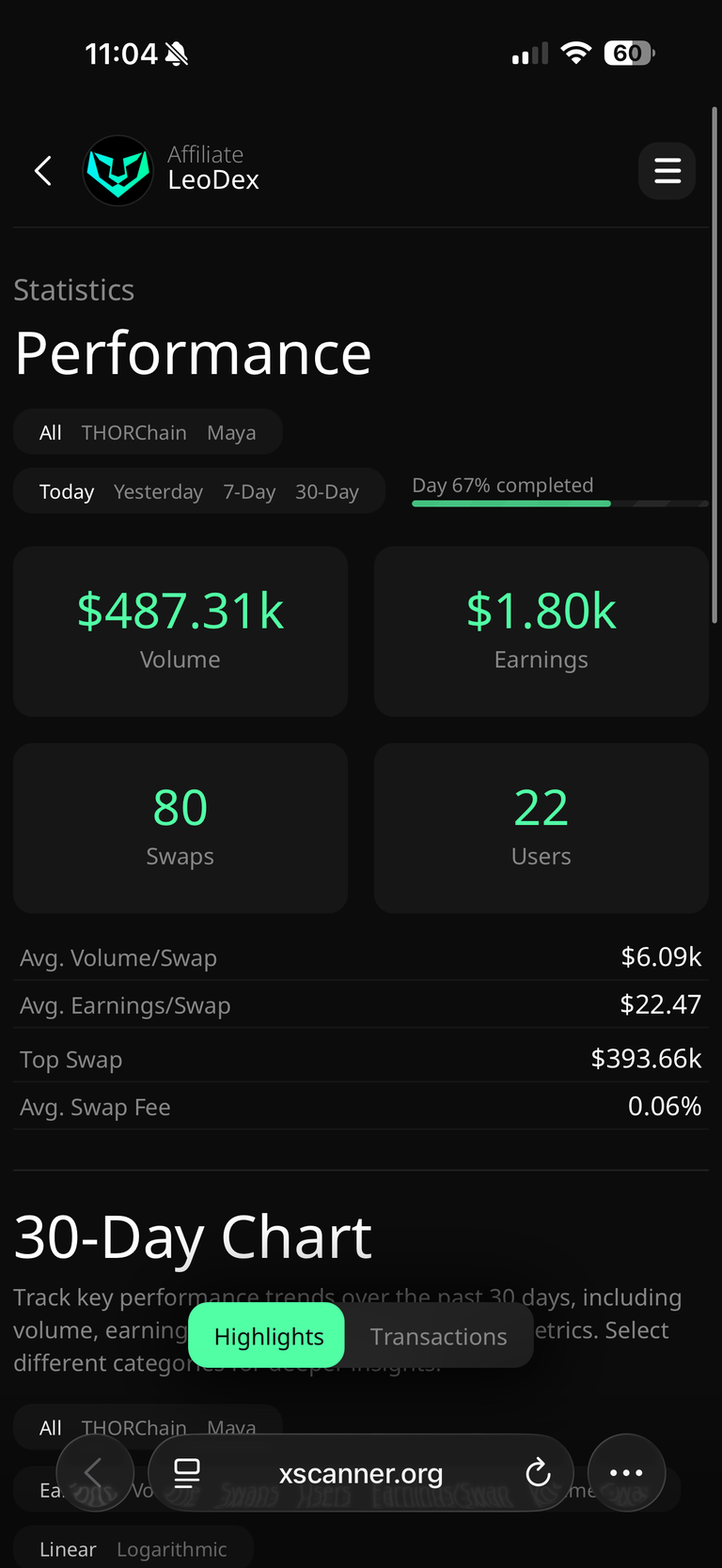Screen dimensions: 722x1568
Task: Open browser more options button
Action: pos(627,1473)
